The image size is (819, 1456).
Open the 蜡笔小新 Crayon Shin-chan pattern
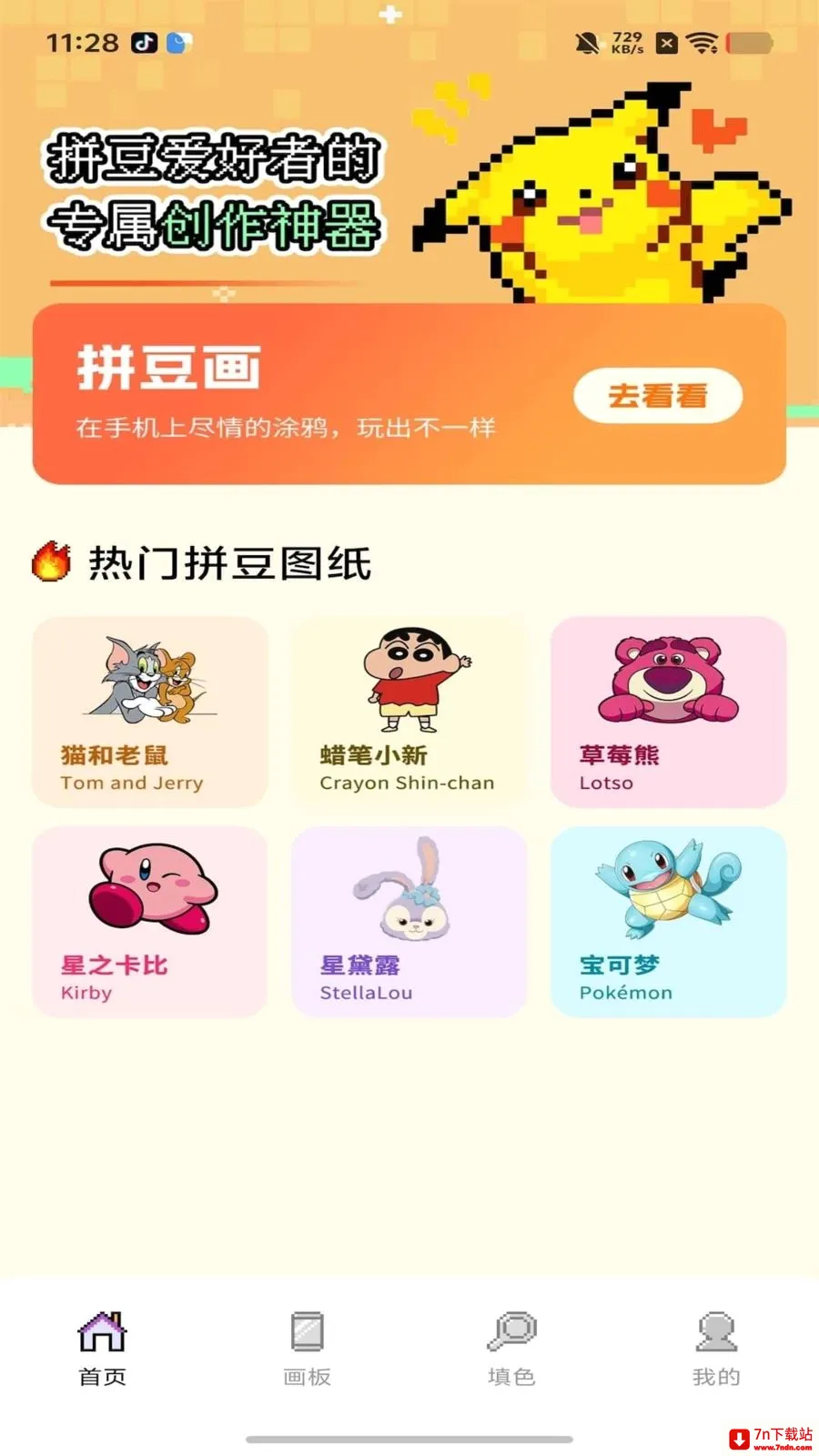409,712
